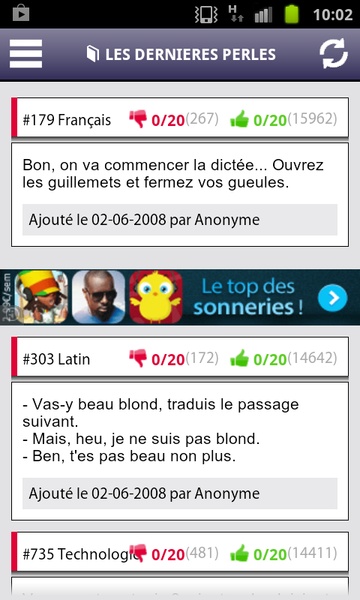360x600 pixels.
Task: Open the top des sonneries ad arrow
Action: [332, 298]
